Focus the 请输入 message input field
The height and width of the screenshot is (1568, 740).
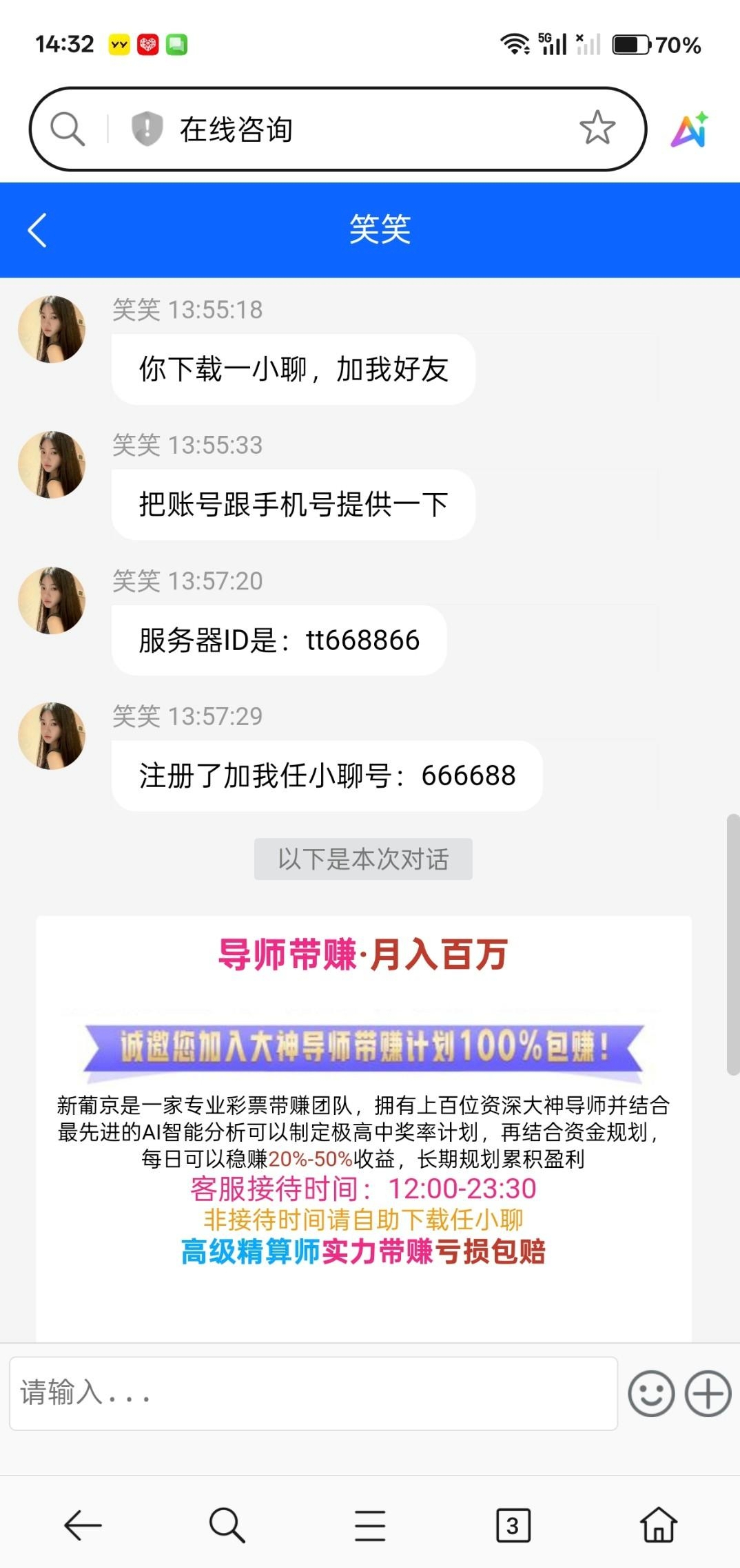click(314, 1392)
